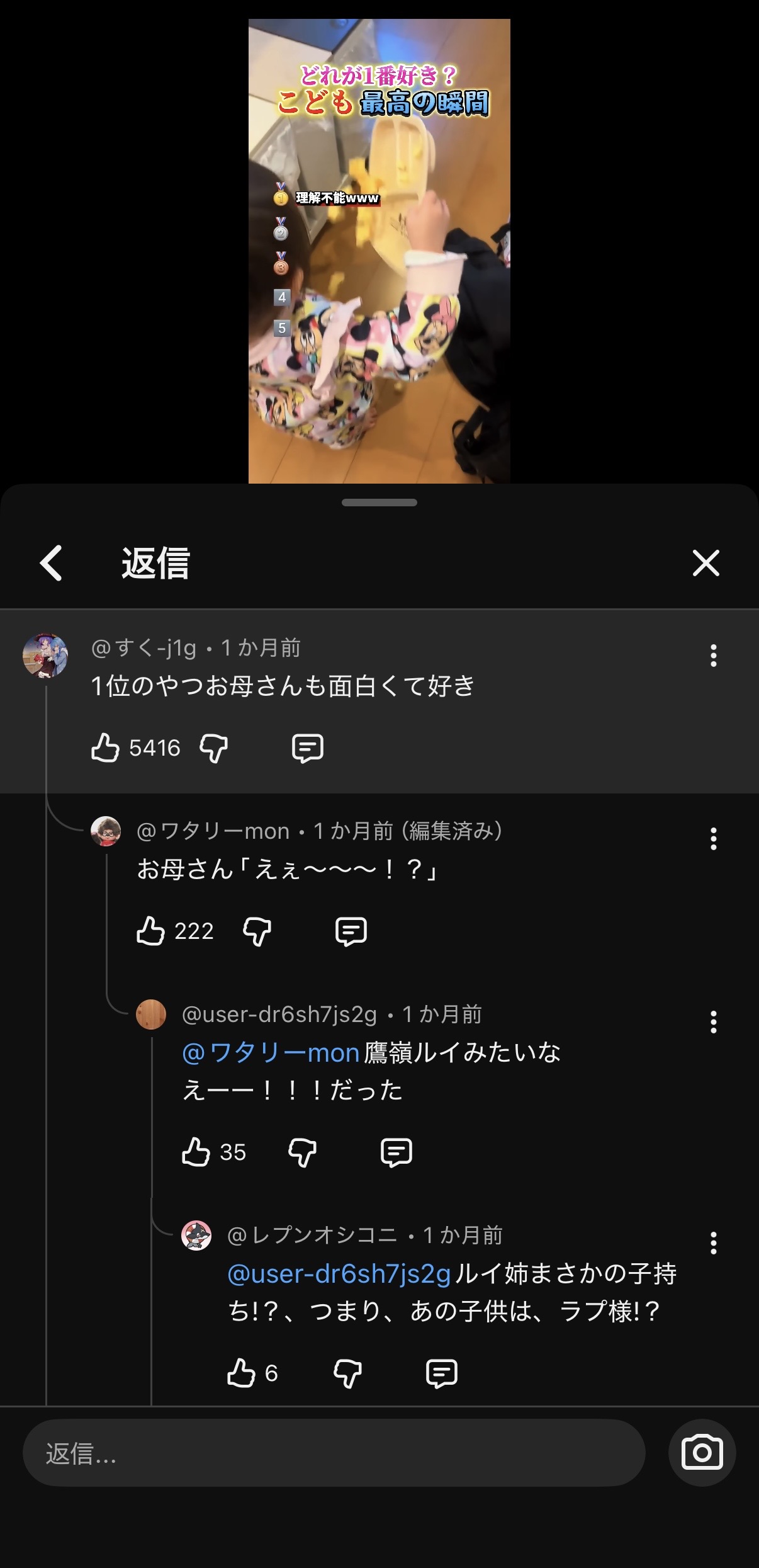The image size is (759, 1568).
Task: Close the replies panel with X
Action: (x=706, y=562)
